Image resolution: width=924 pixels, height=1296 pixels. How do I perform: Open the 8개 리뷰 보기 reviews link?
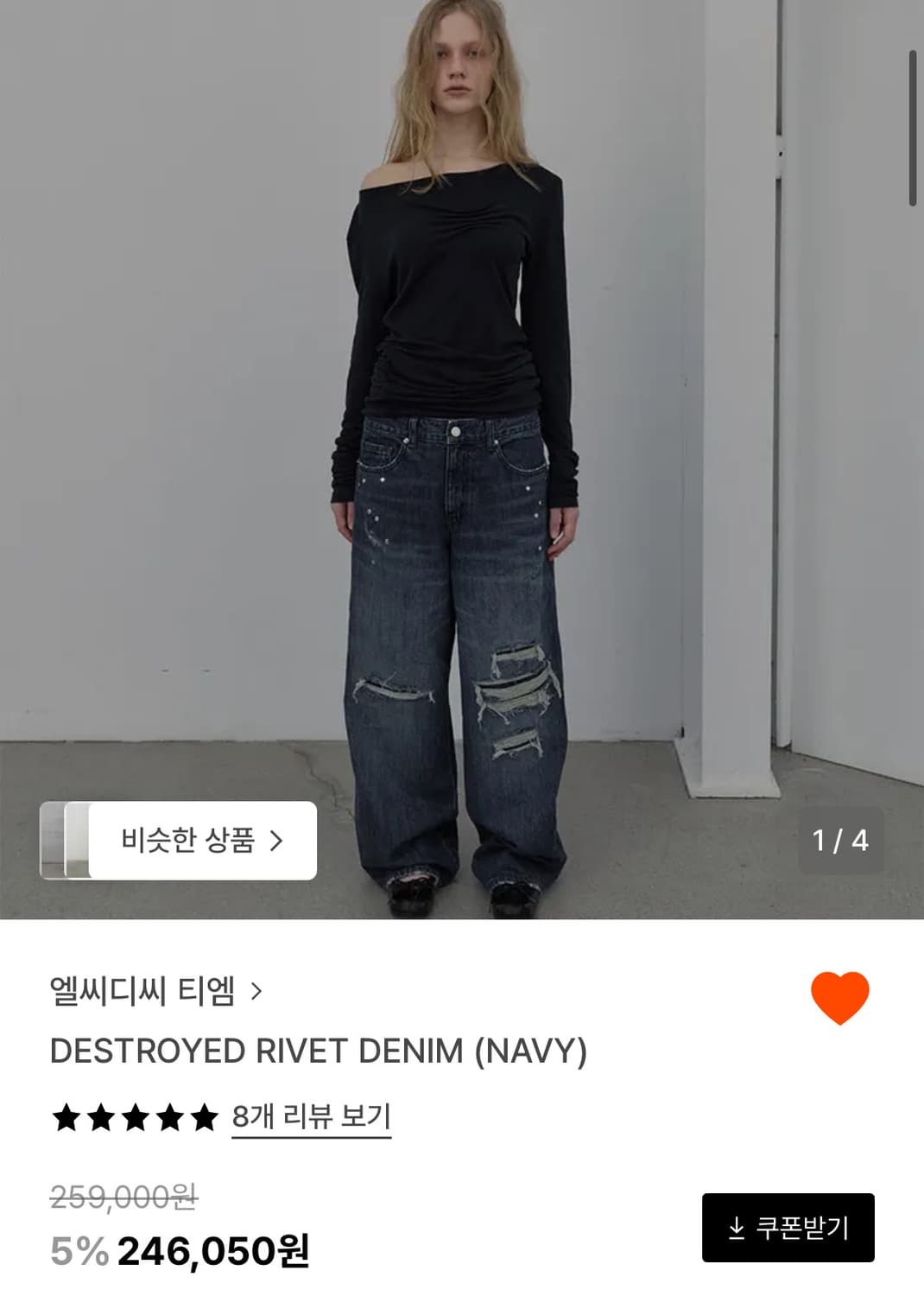coord(313,1115)
